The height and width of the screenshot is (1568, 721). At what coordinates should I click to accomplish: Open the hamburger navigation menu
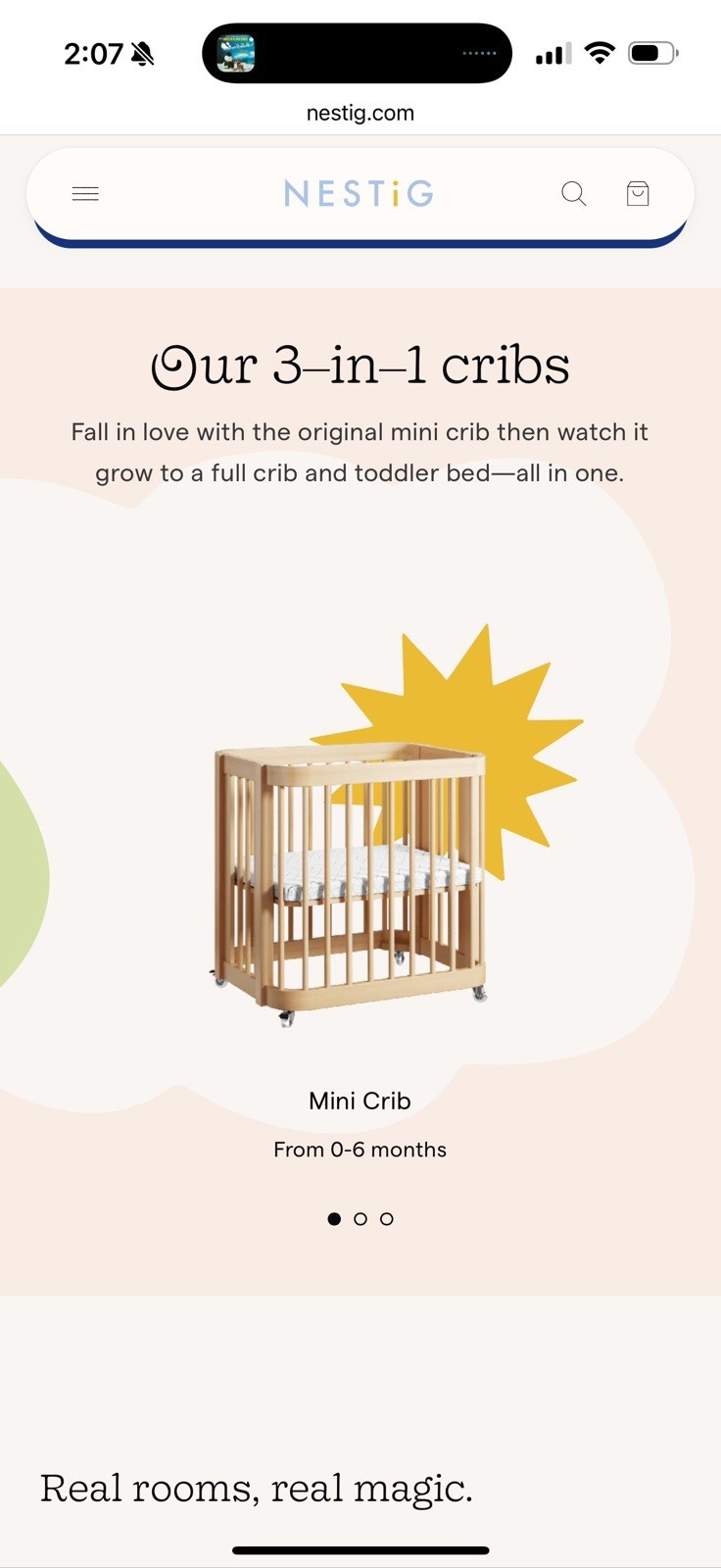tap(85, 193)
